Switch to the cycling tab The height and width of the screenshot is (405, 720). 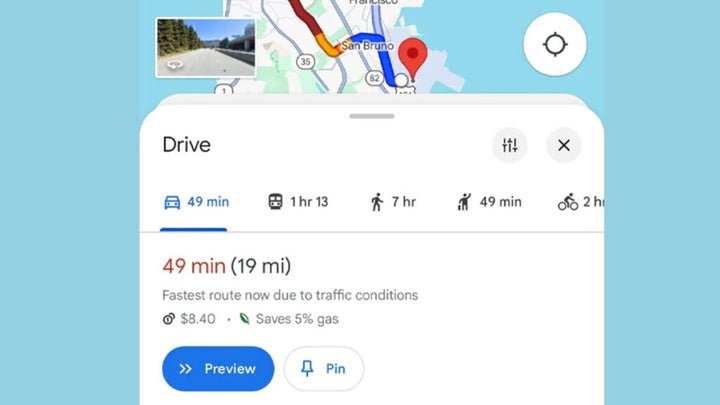580,202
